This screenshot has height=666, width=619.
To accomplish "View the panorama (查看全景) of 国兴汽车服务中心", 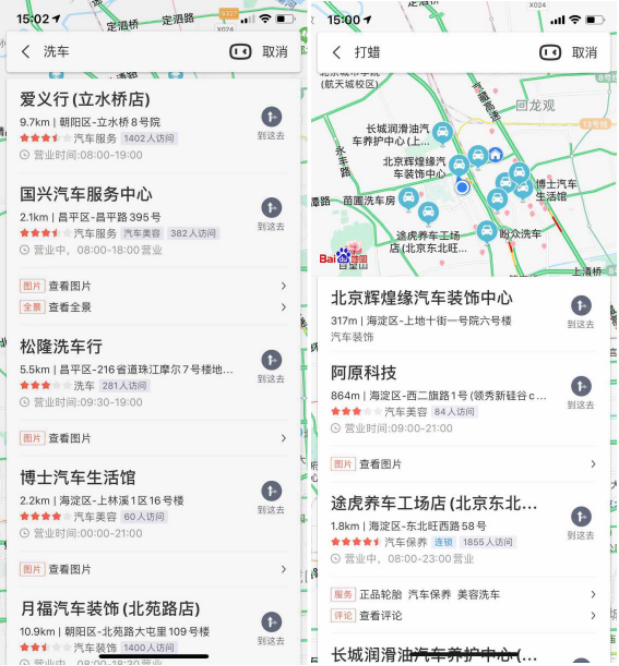I will coord(70,307).
